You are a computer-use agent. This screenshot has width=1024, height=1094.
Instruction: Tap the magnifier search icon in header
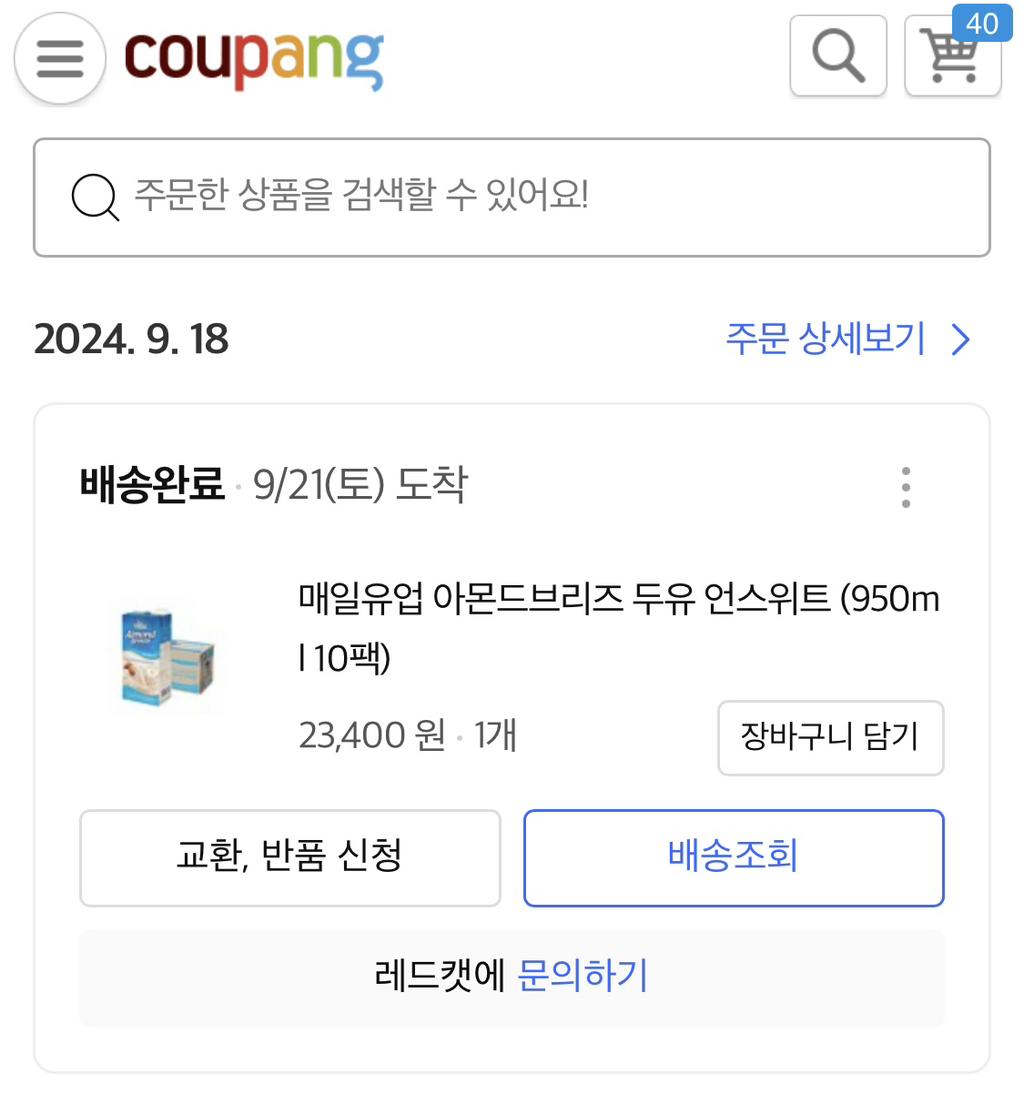[838, 55]
